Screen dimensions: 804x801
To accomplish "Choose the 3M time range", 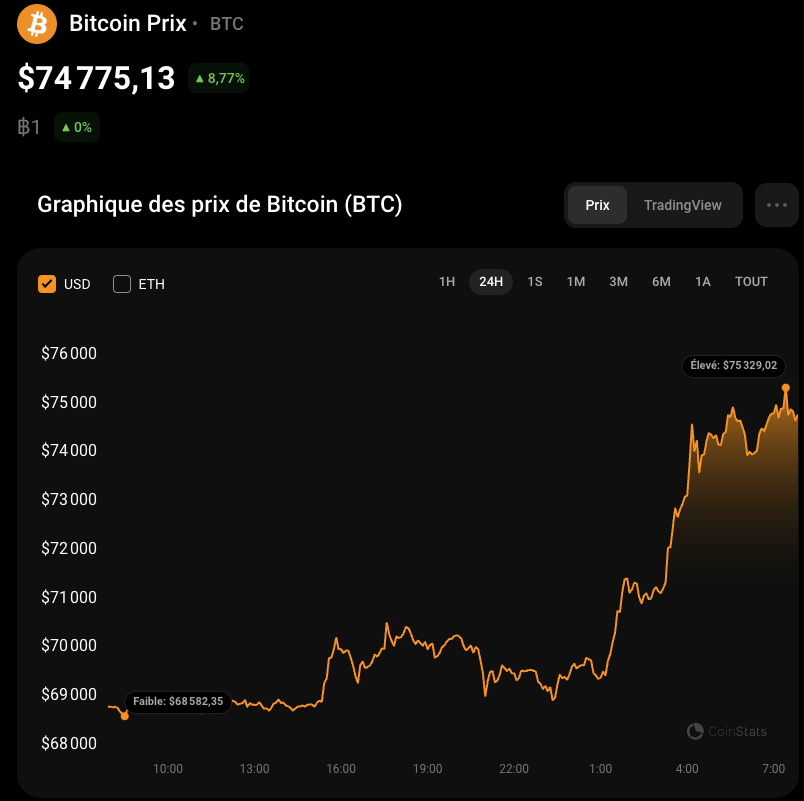I will coord(619,282).
